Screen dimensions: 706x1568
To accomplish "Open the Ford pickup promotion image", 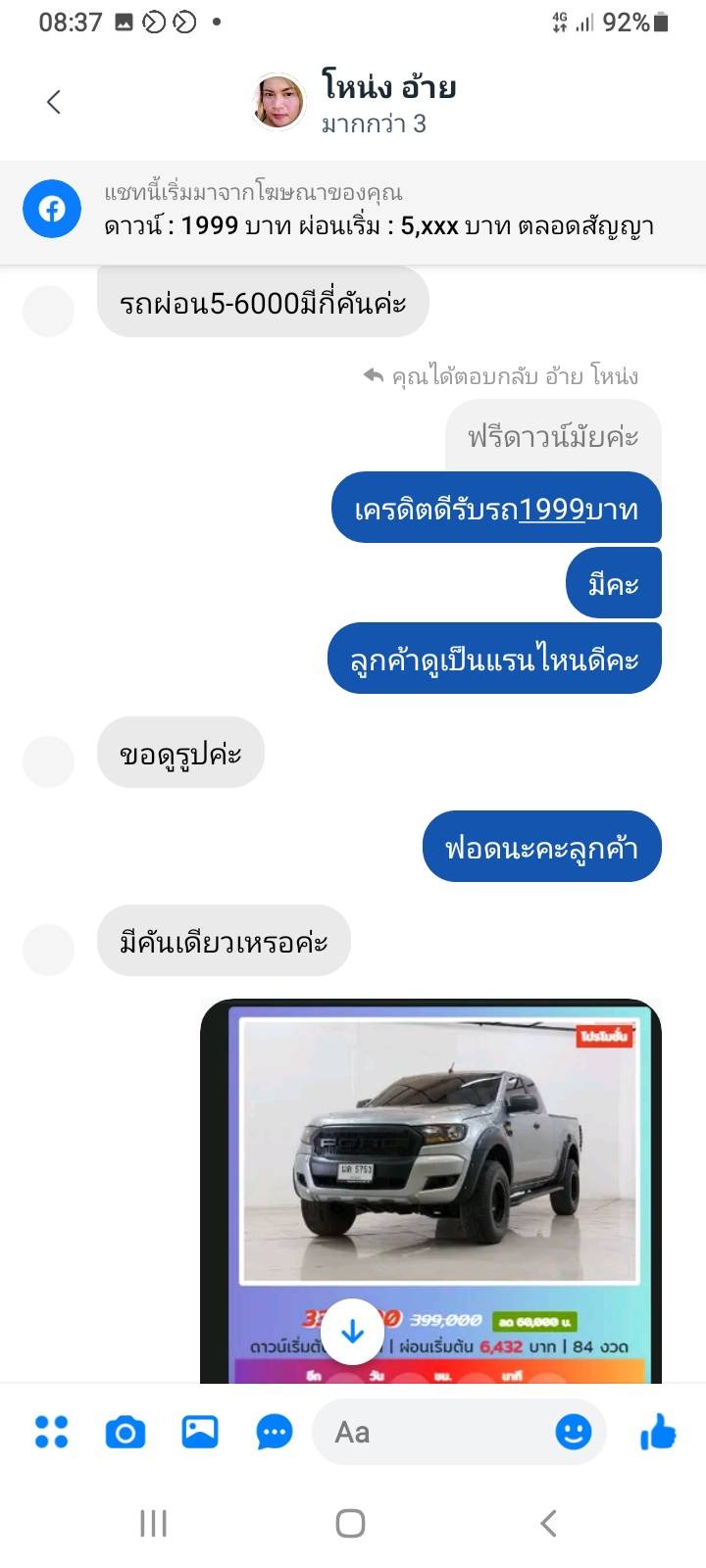I will click(430, 1191).
